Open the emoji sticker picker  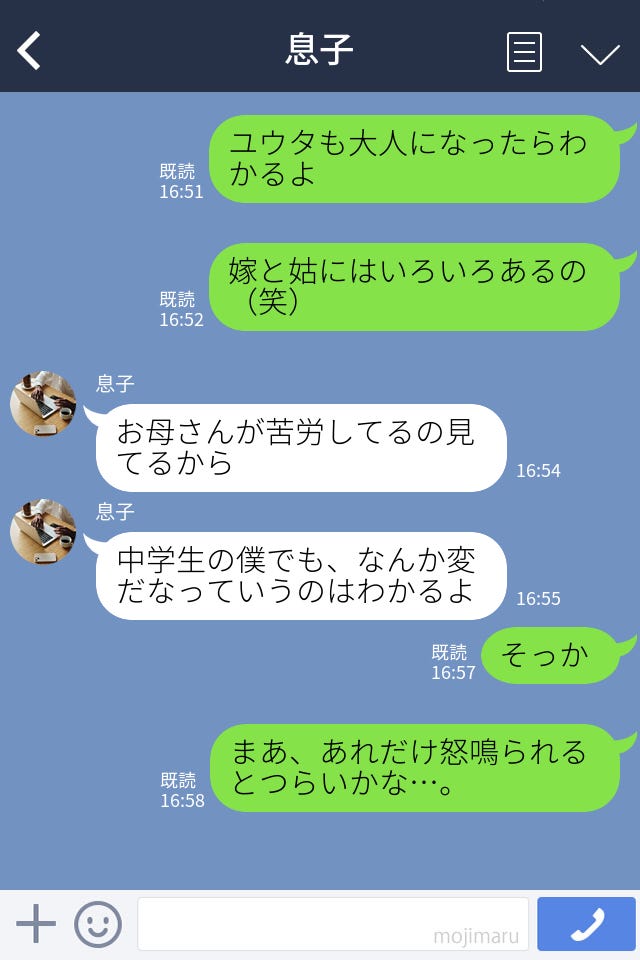(98, 924)
